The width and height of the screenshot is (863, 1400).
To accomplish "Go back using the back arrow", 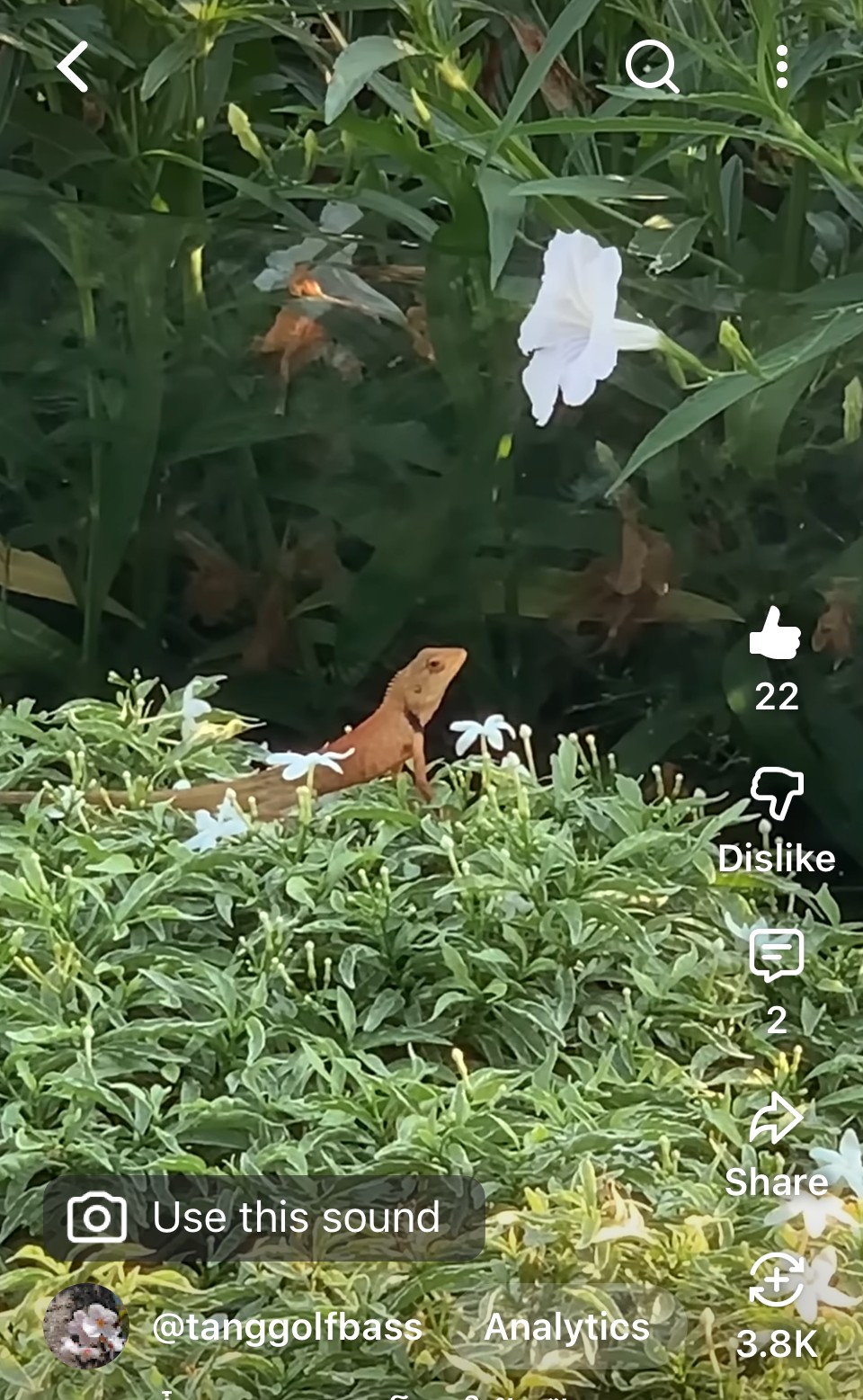I will pos(74,67).
